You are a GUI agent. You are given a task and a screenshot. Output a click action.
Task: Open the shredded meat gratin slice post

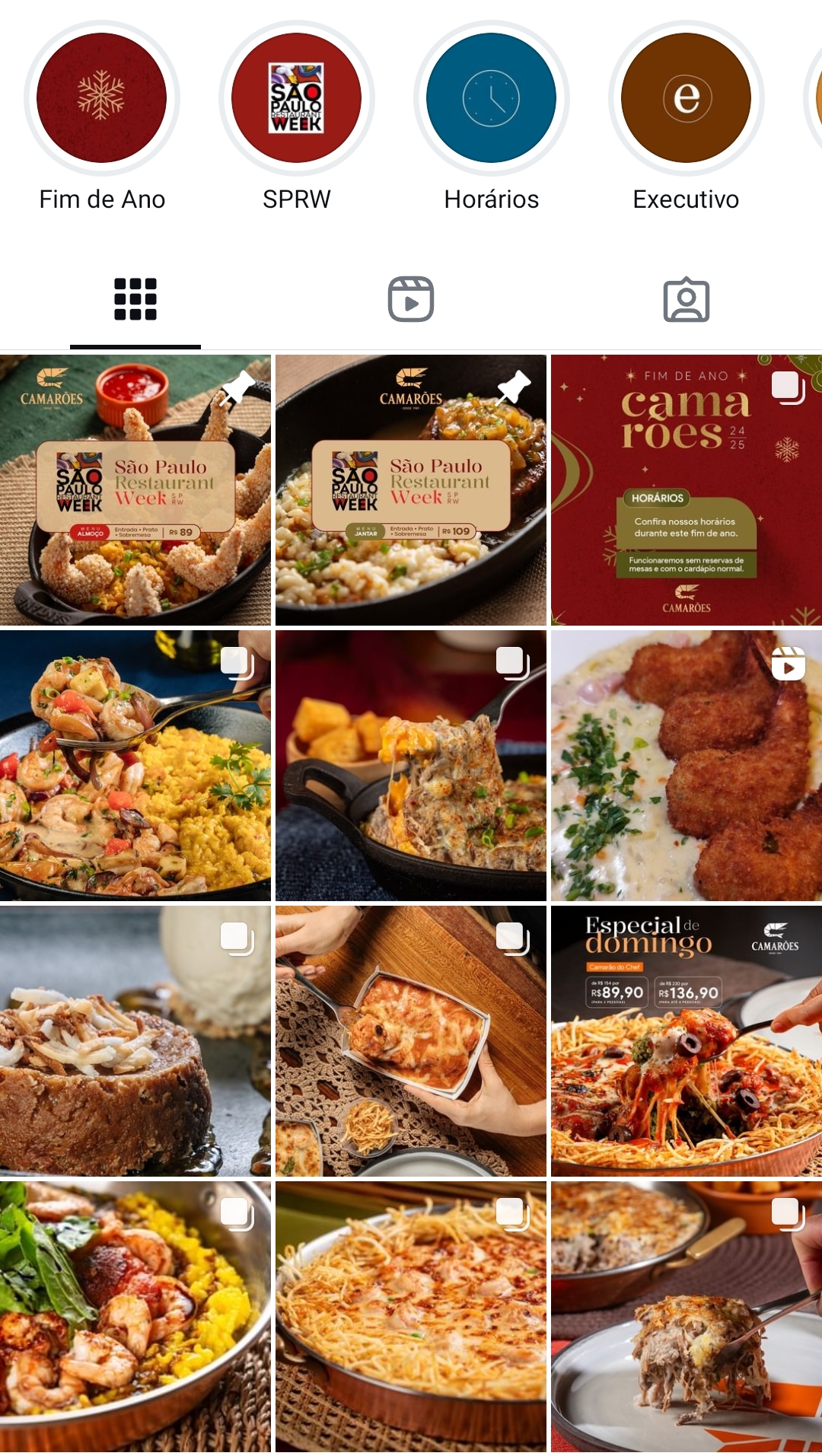pyautogui.click(x=686, y=1317)
